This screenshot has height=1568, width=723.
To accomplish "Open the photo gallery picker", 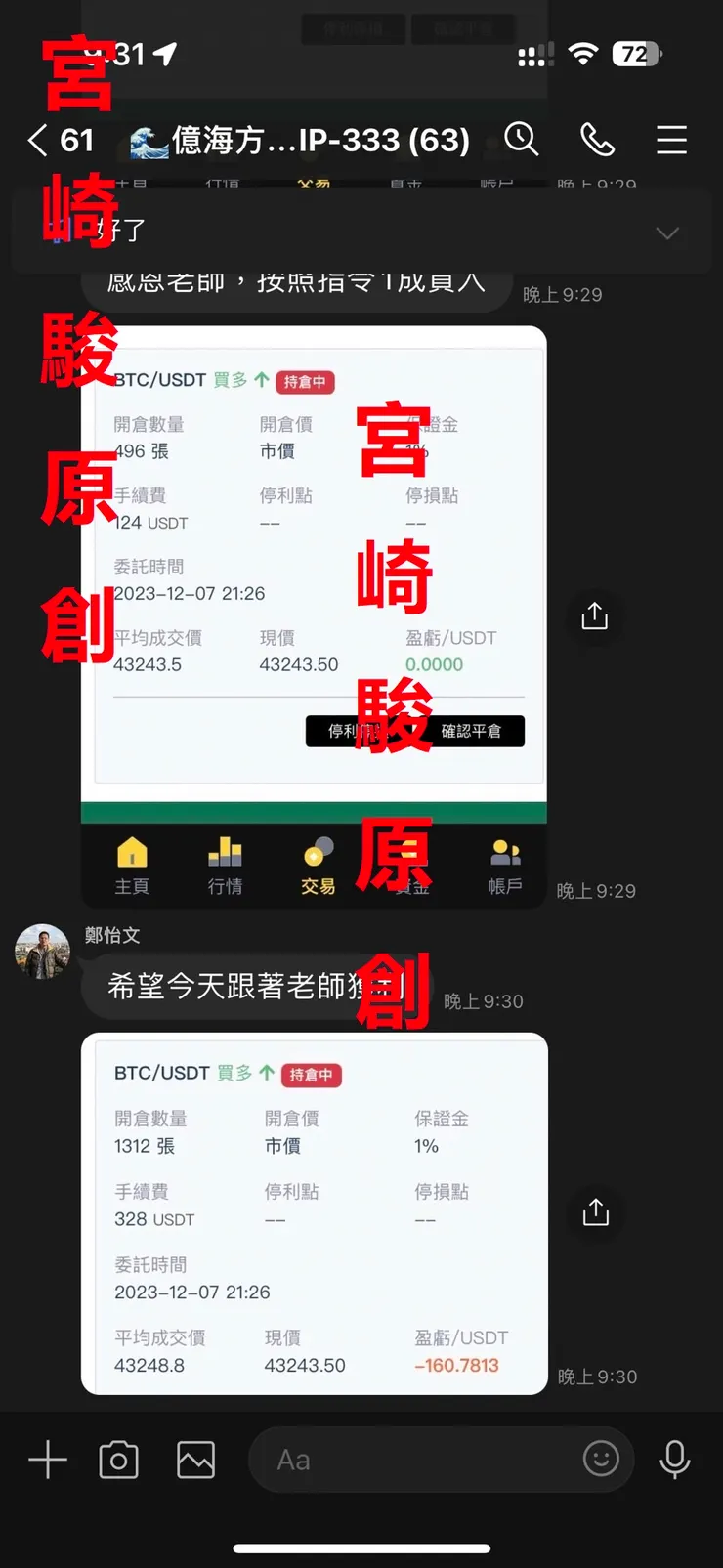I will [x=194, y=1460].
